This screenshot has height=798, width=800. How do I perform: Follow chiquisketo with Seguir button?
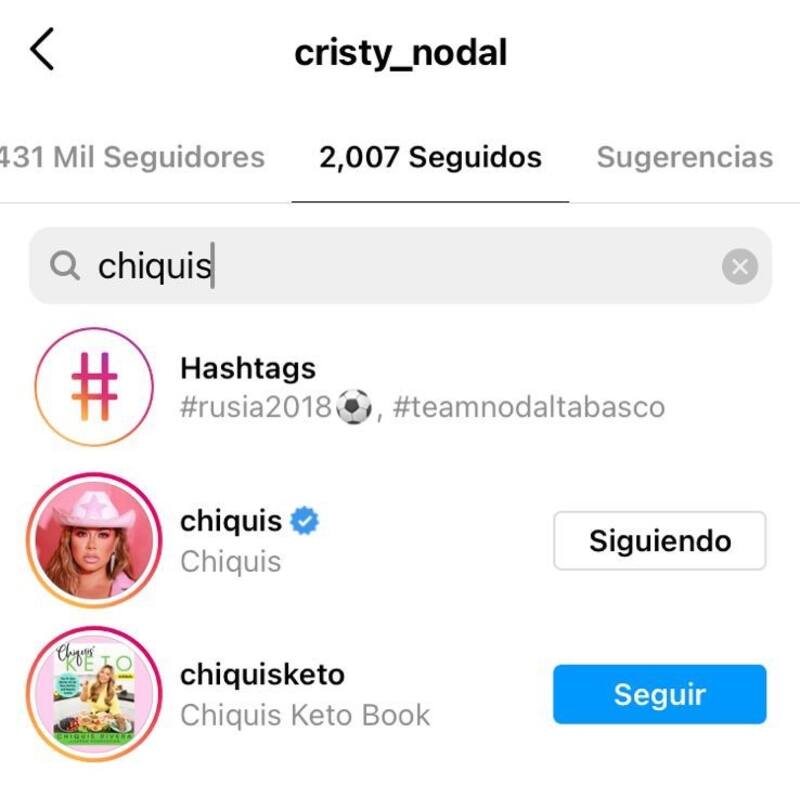[659, 694]
